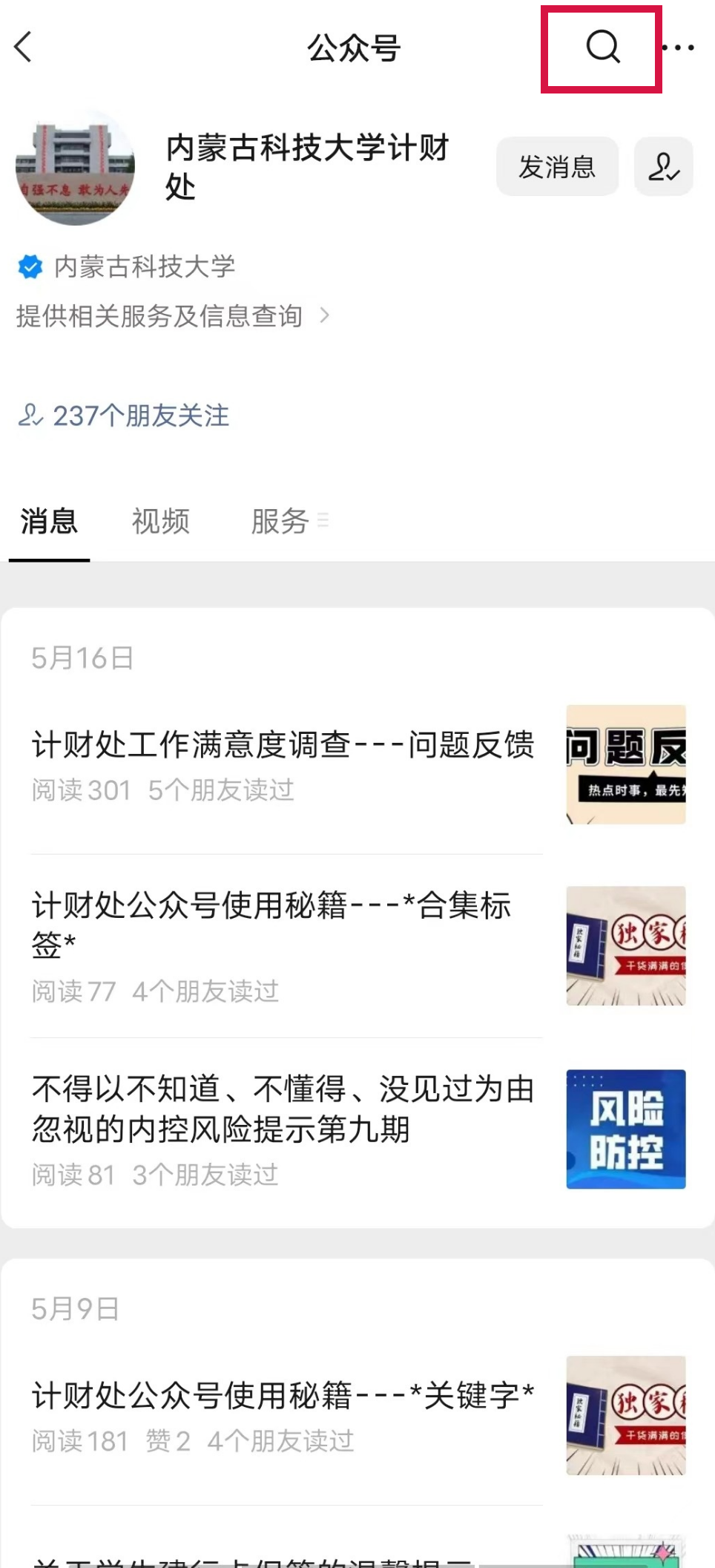This screenshot has width=715, height=1568.
Task: Go back from the 公众号 page
Action: [24, 47]
